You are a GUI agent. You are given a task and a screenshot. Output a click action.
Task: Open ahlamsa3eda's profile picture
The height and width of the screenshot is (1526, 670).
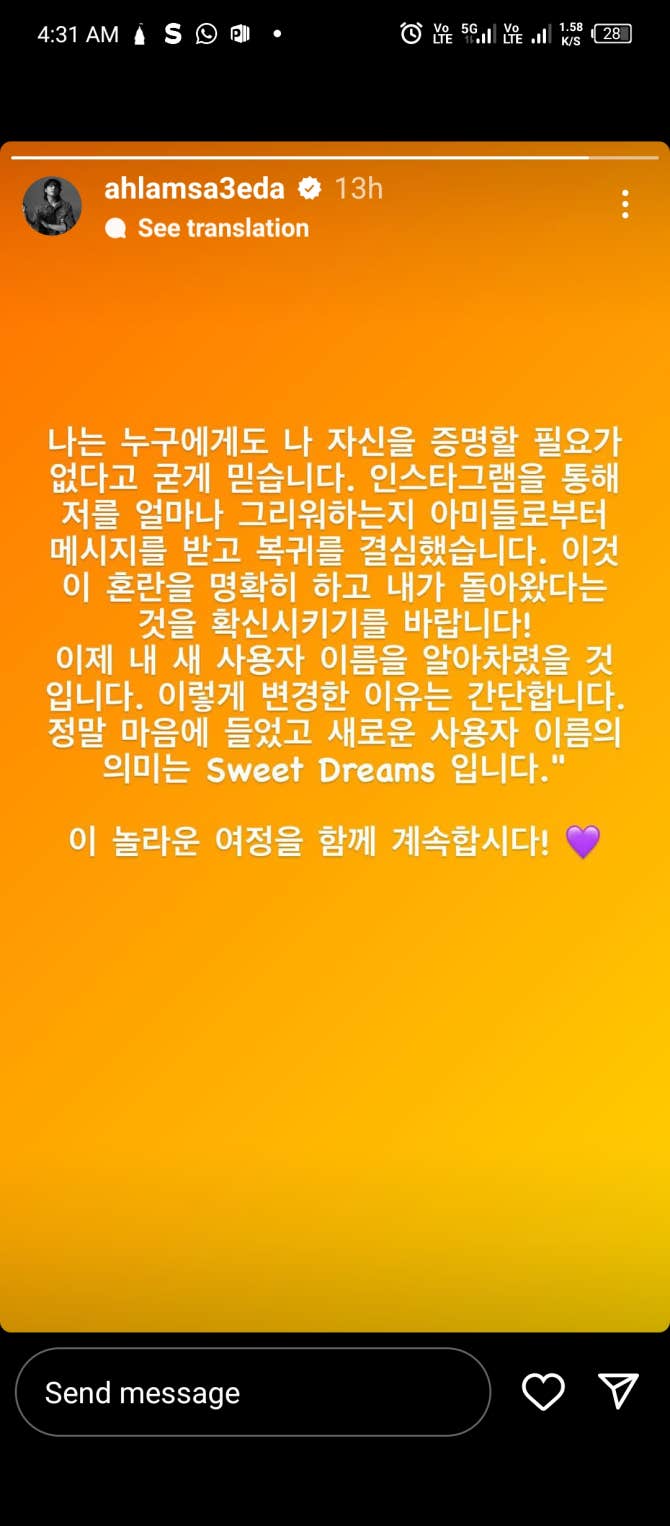pos(52,205)
